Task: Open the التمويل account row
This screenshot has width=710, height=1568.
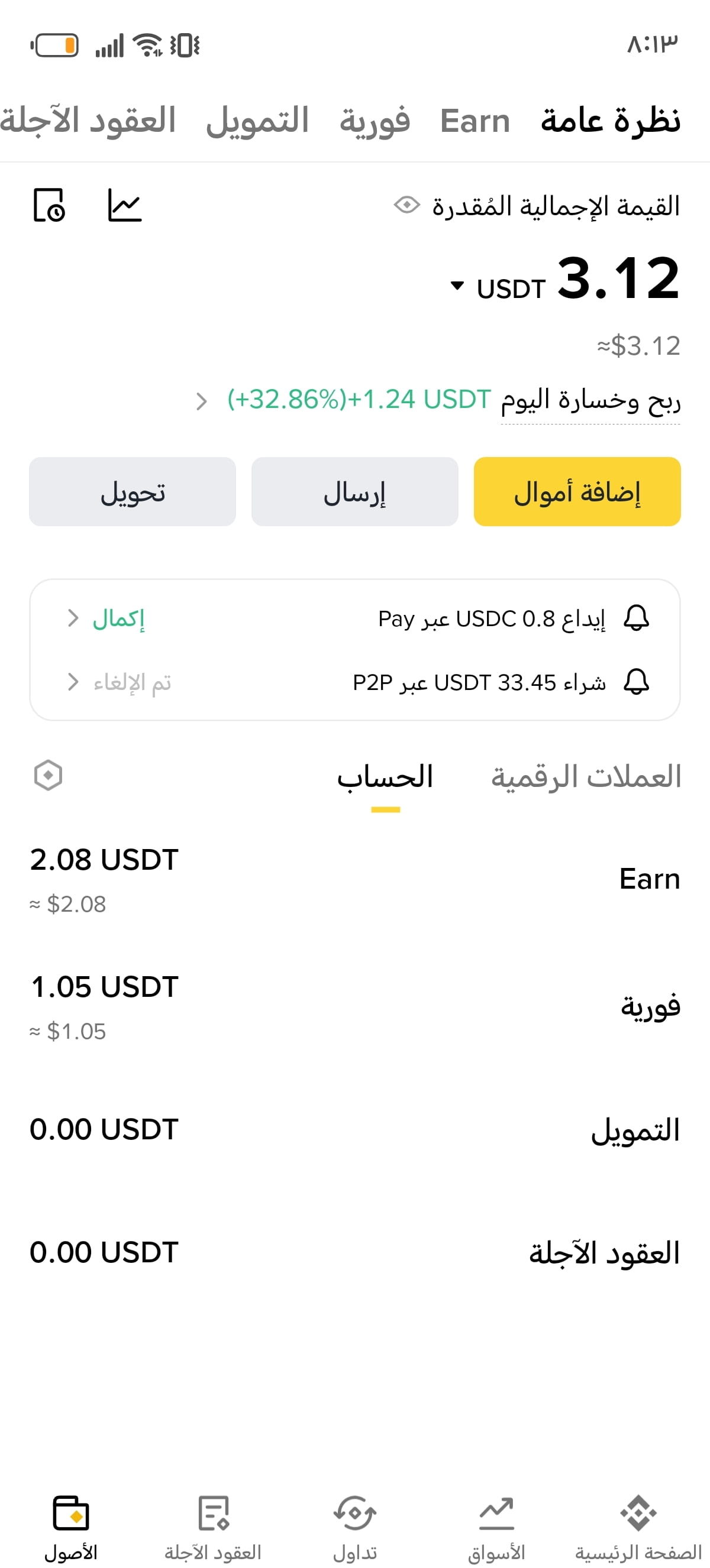Action: point(354,1130)
